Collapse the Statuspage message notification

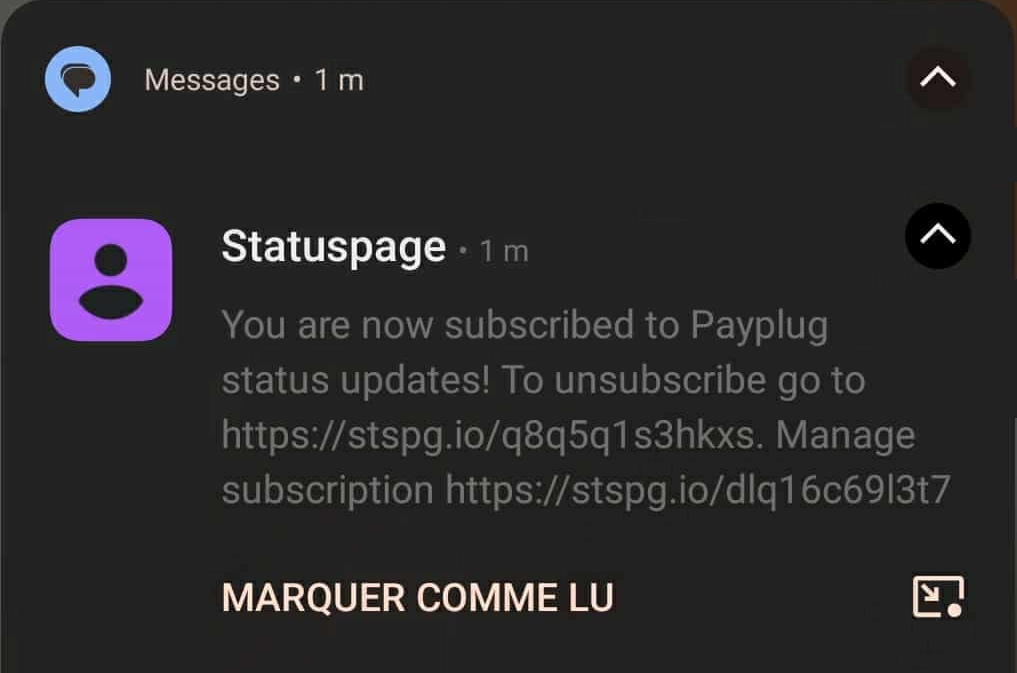[x=937, y=236]
